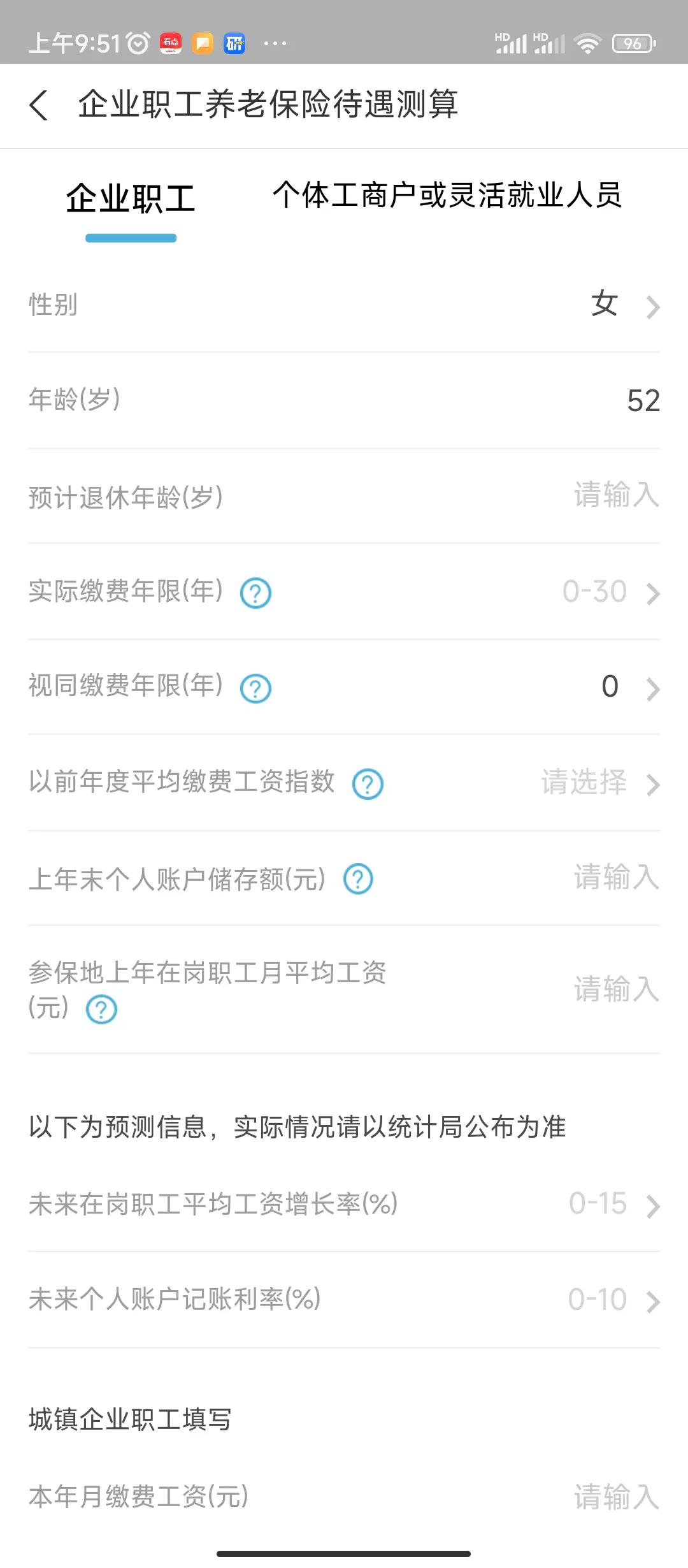Enter text in 参保地上年在岗职工月平均工资 field
The width and height of the screenshot is (688, 1568).
(x=615, y=989)
